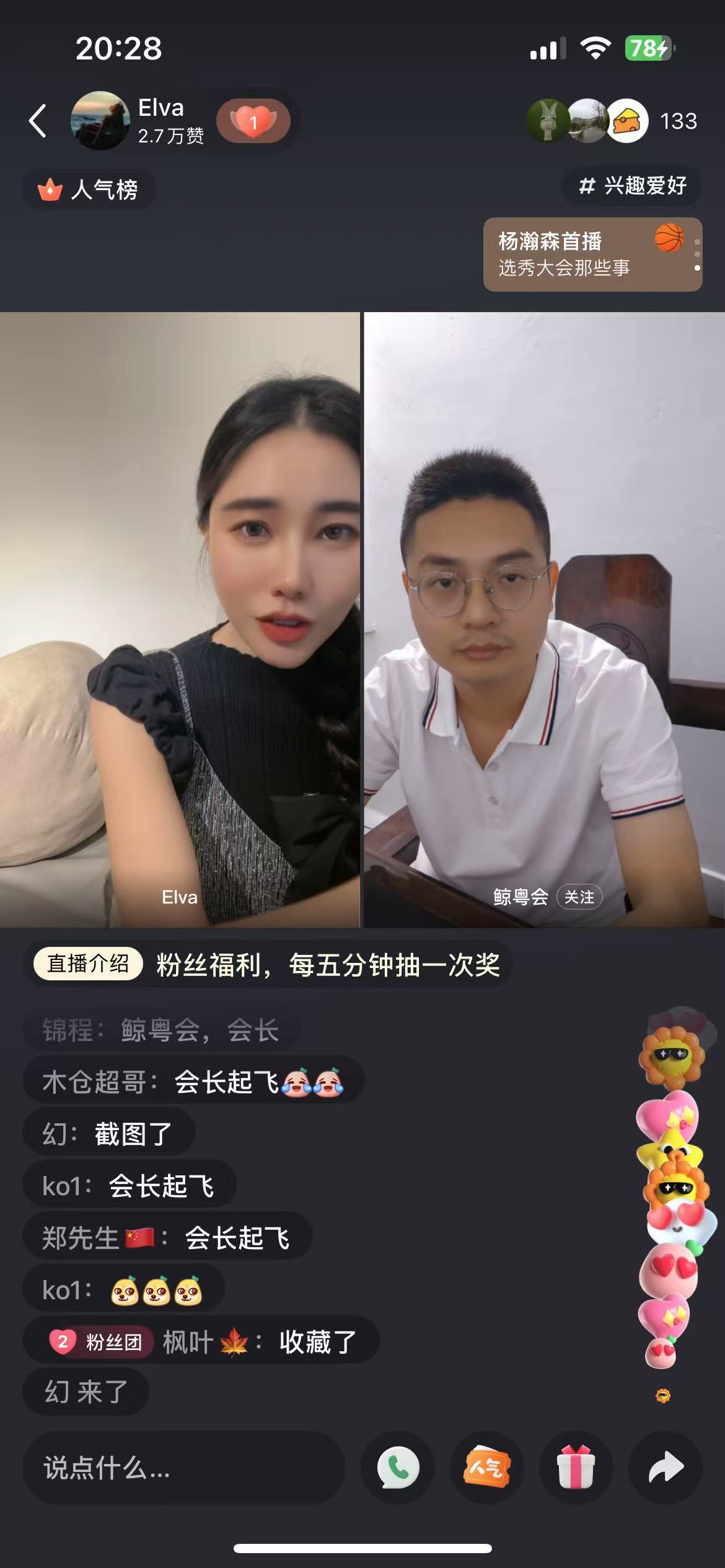View the 133 audience members list
725x1568 pixels.
point(678,121)
